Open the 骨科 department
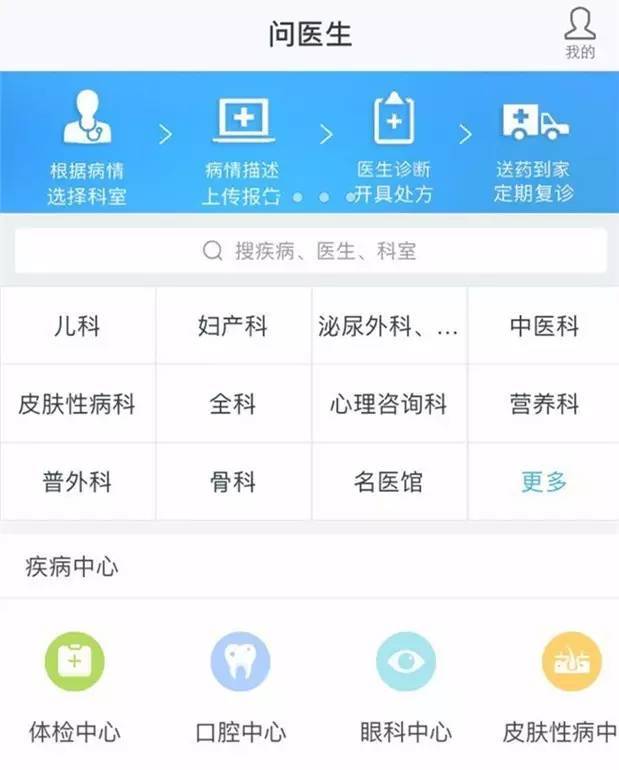This screenshot has width=619, height=770. pos(233,482)
